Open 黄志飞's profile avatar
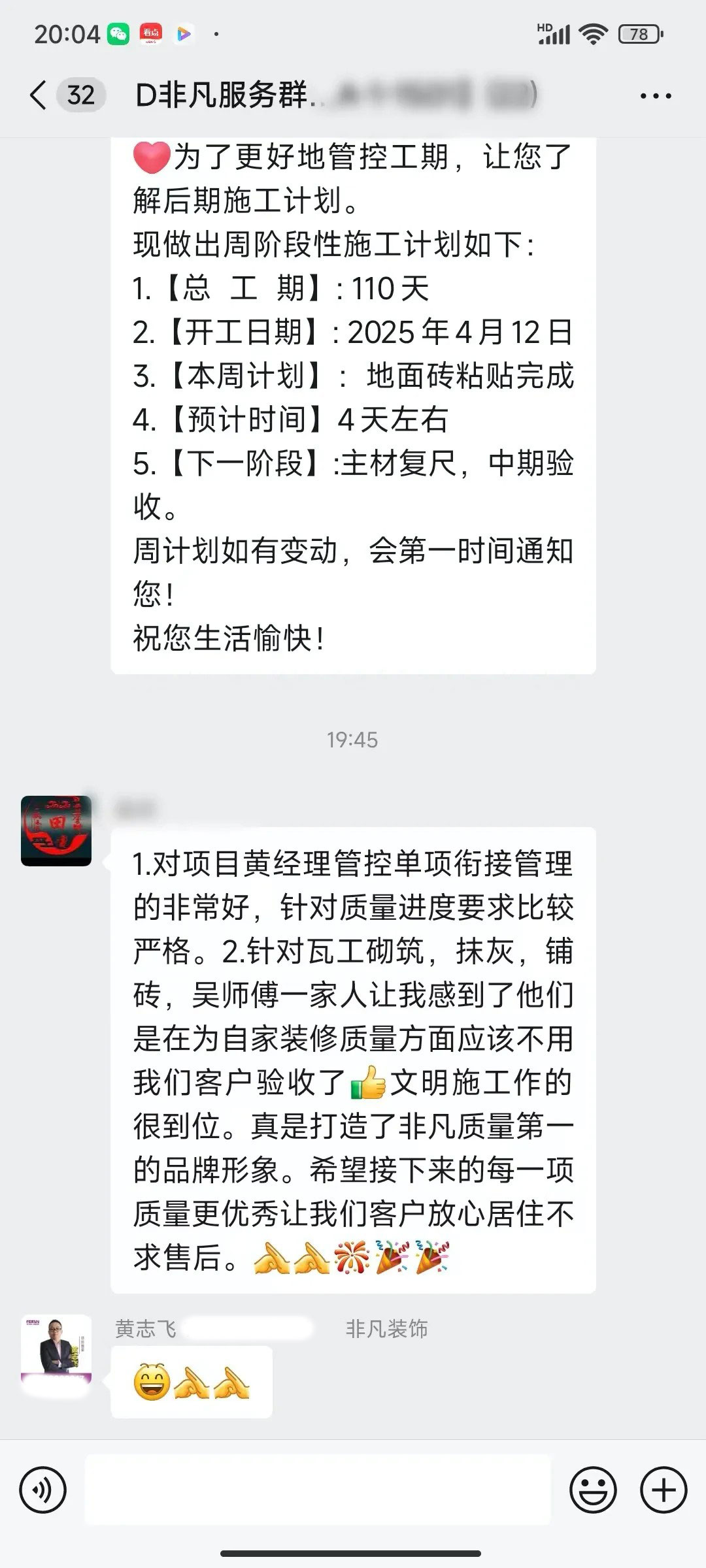The image size is (706, 1568). (x=56, y=1354)
